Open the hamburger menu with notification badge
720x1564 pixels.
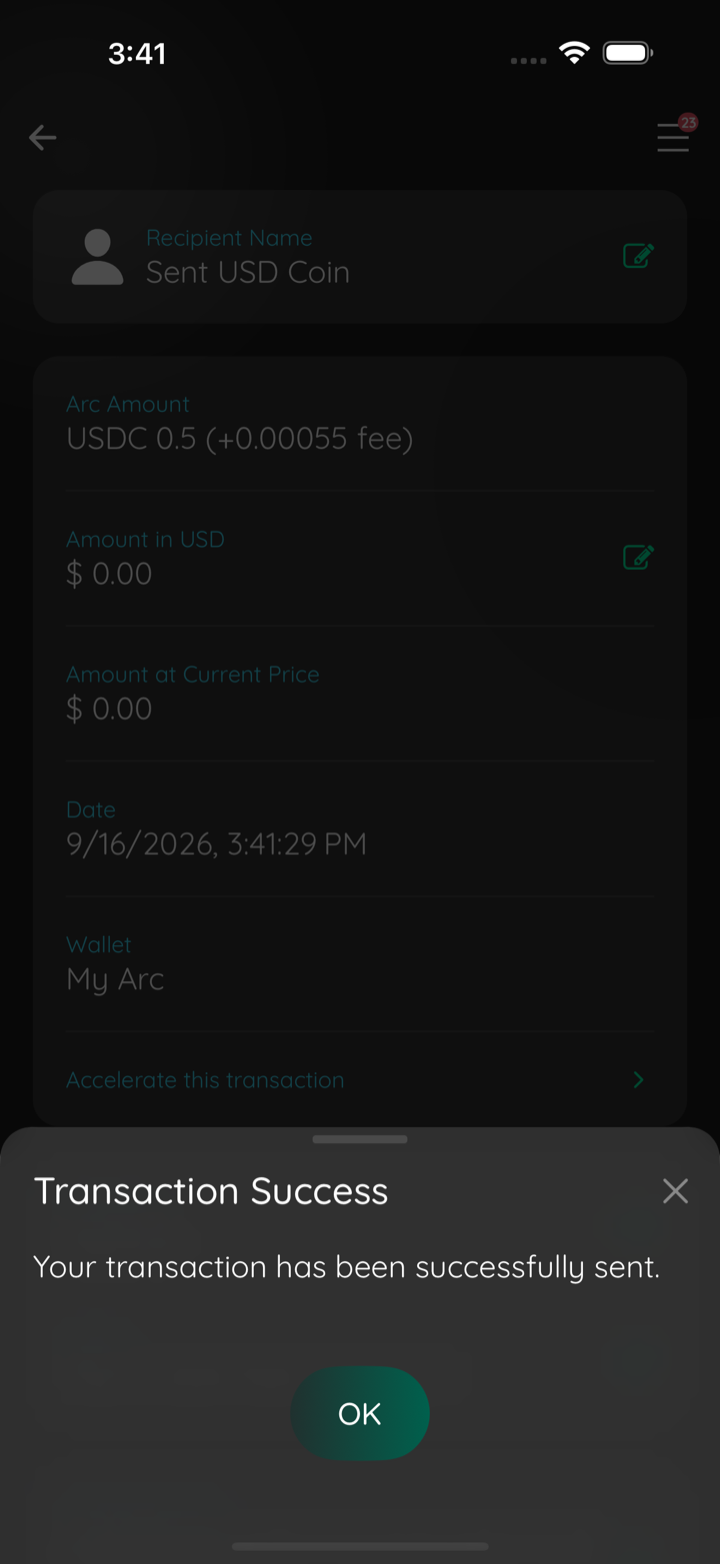tap(674, 136)
